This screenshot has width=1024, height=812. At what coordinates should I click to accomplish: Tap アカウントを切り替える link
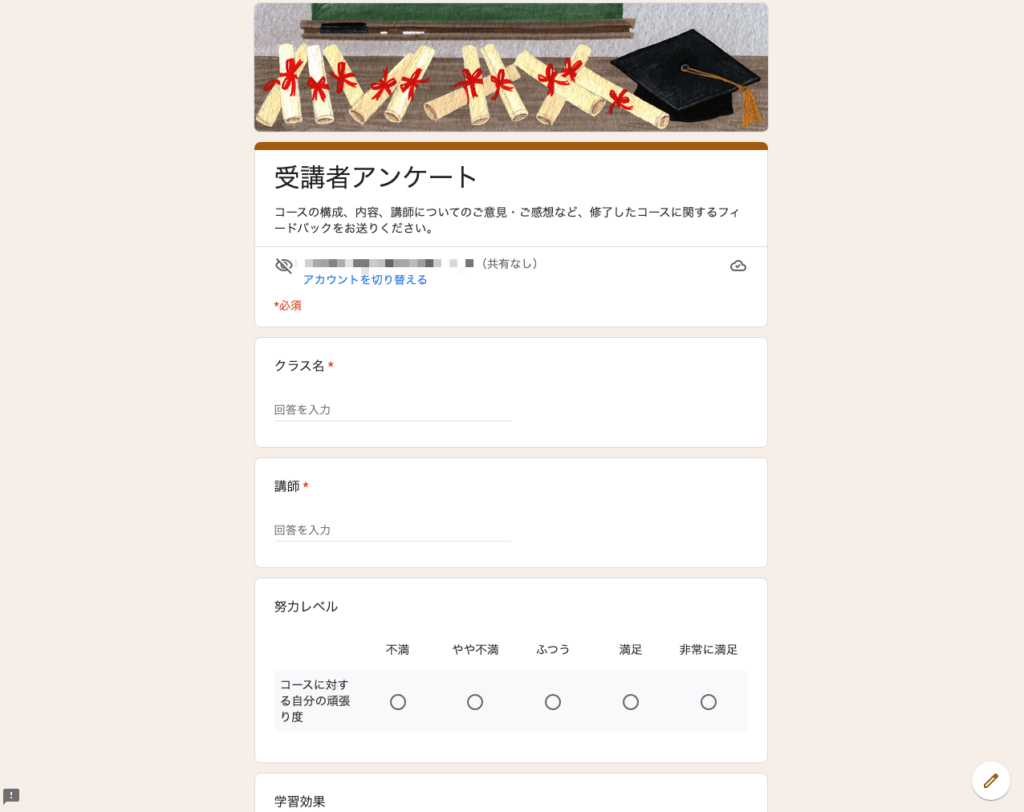click(x=365, y=280)
